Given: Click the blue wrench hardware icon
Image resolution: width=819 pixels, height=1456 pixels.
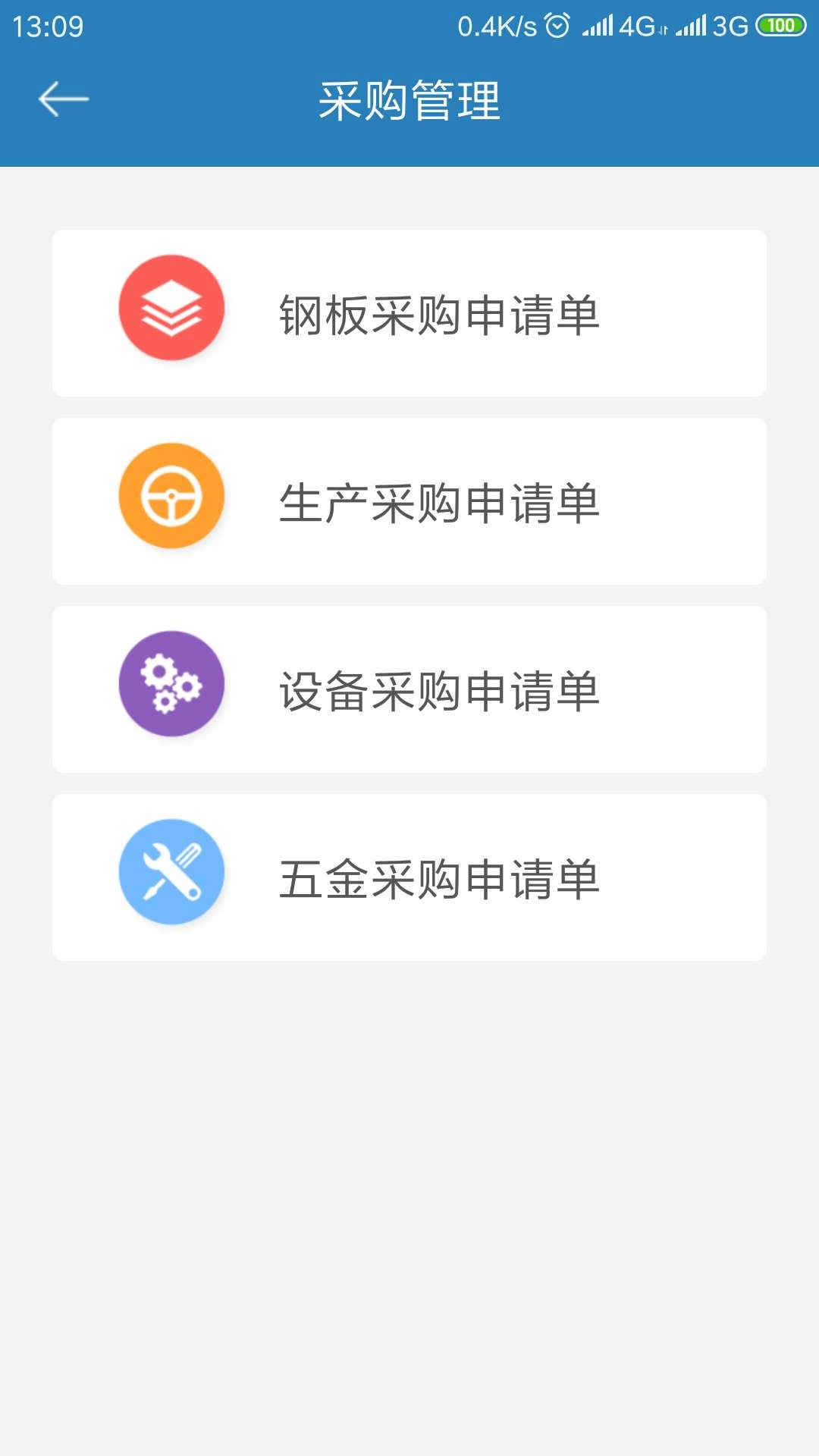Looking at the screenshot, I should click(x=171, y=872).
